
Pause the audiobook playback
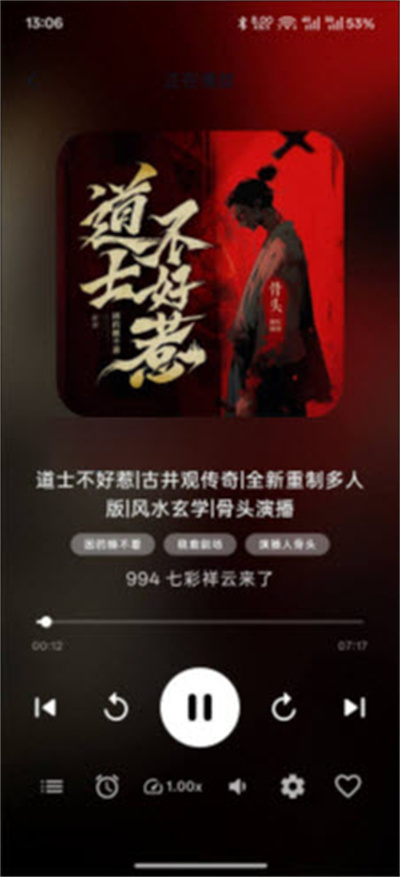point(200,707)
